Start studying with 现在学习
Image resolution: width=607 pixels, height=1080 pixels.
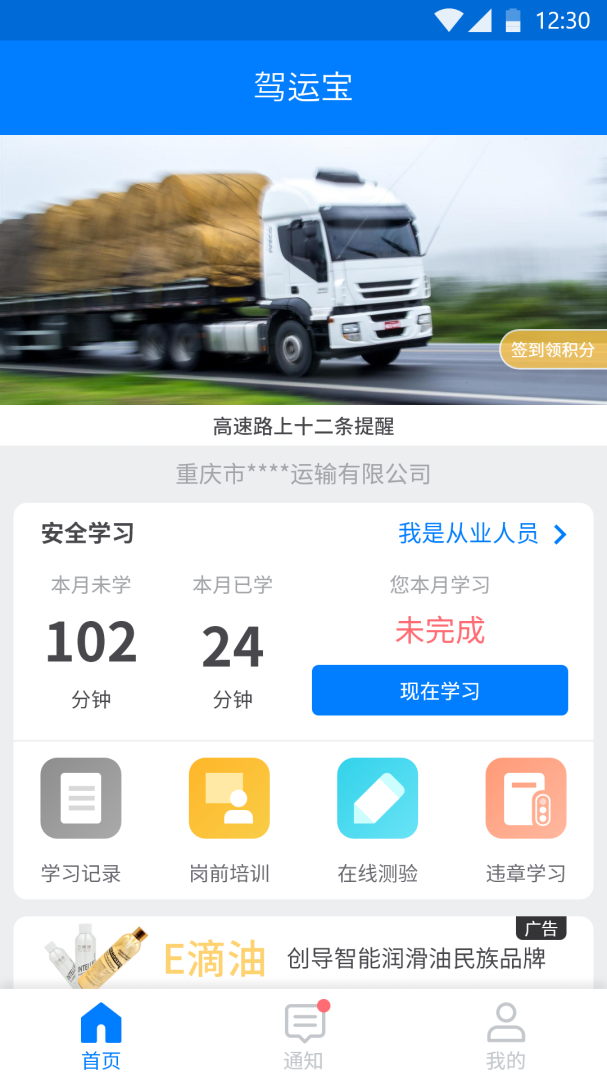click(x=440, y=691)
